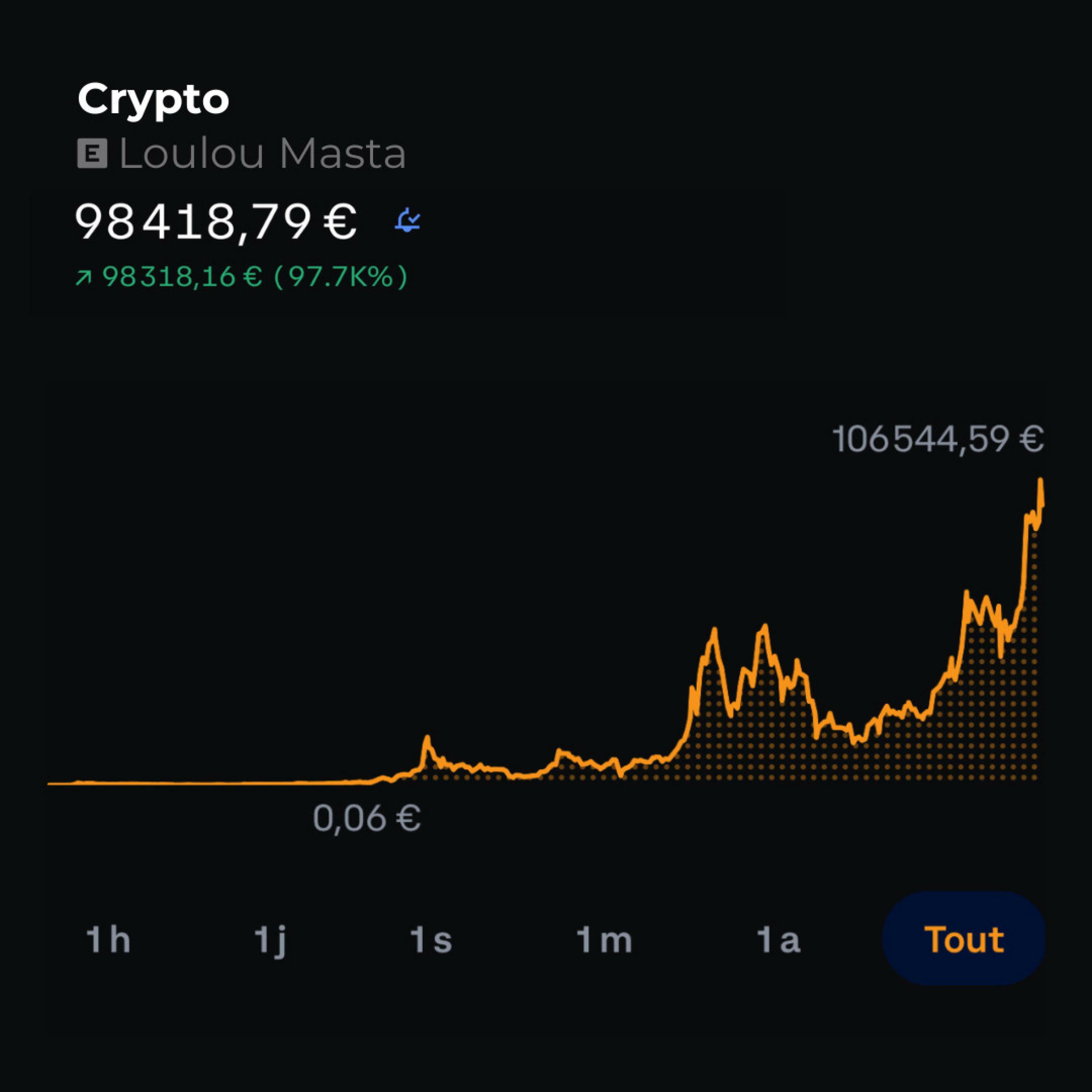Viewport: 1092px width, 1092px height.
Task: Open the price alert bell icon
Action: tap(408, 221)
